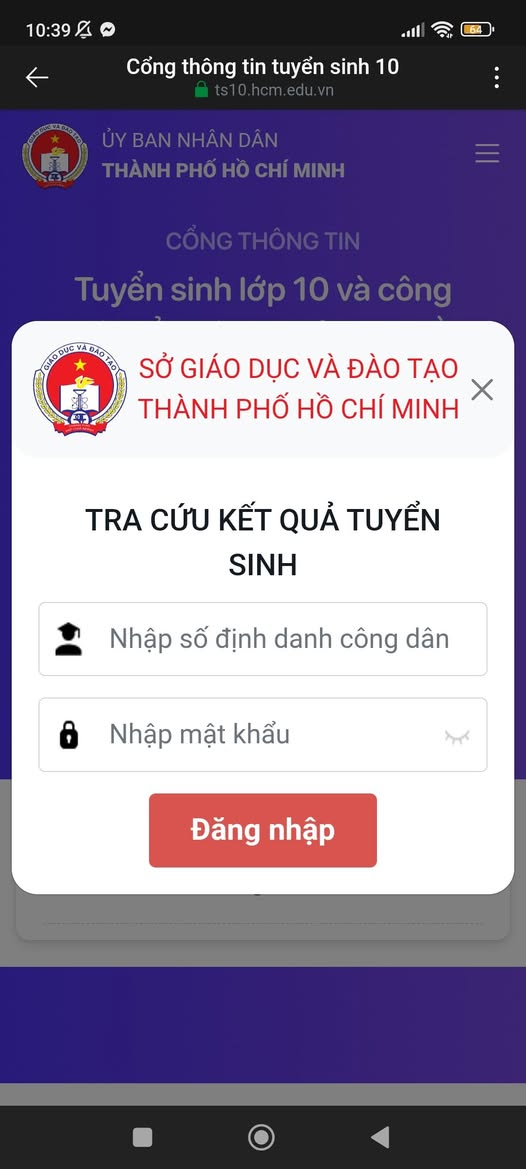
Task: Go back with the browser's arrow
Action: 37,77
